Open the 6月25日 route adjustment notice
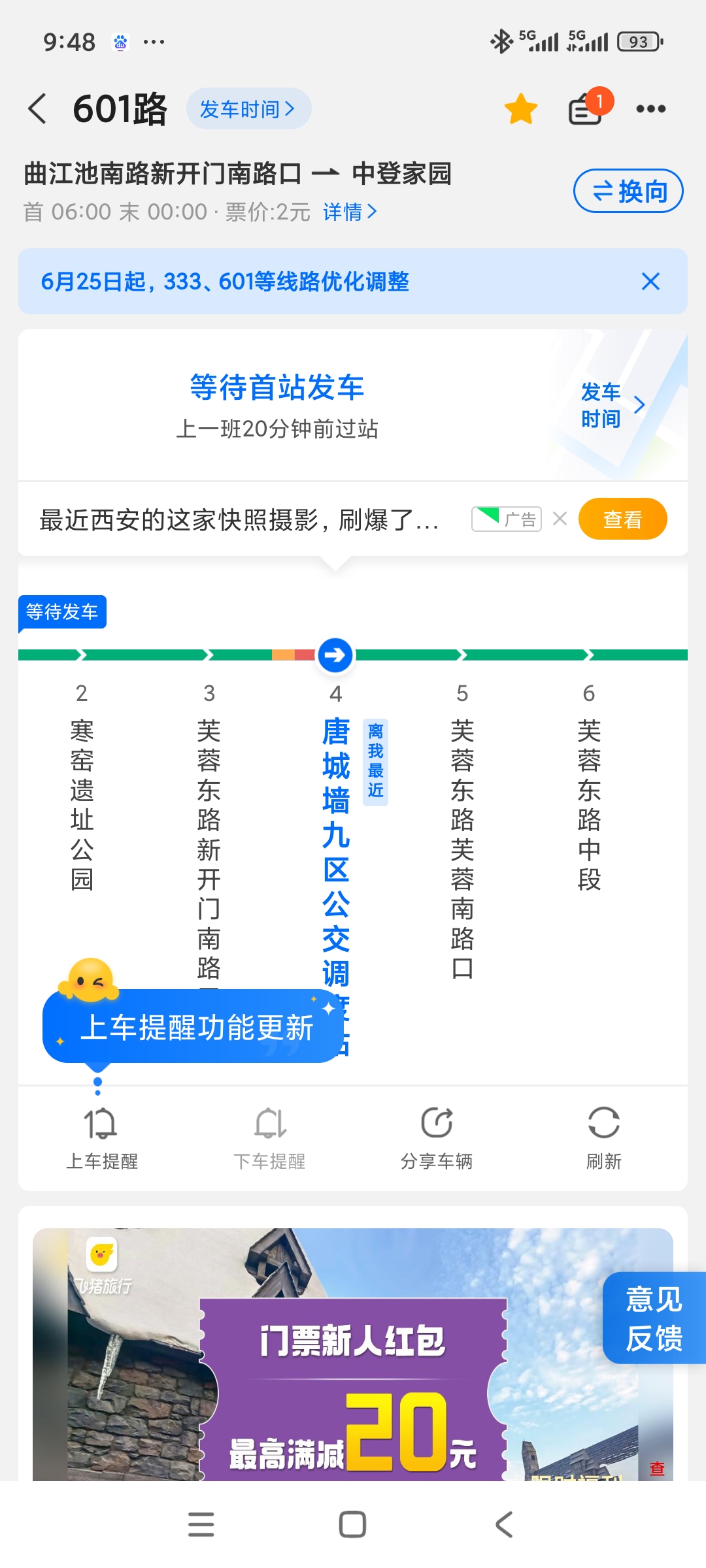This screenshot has width=706, height=1568. pos(225,282)
